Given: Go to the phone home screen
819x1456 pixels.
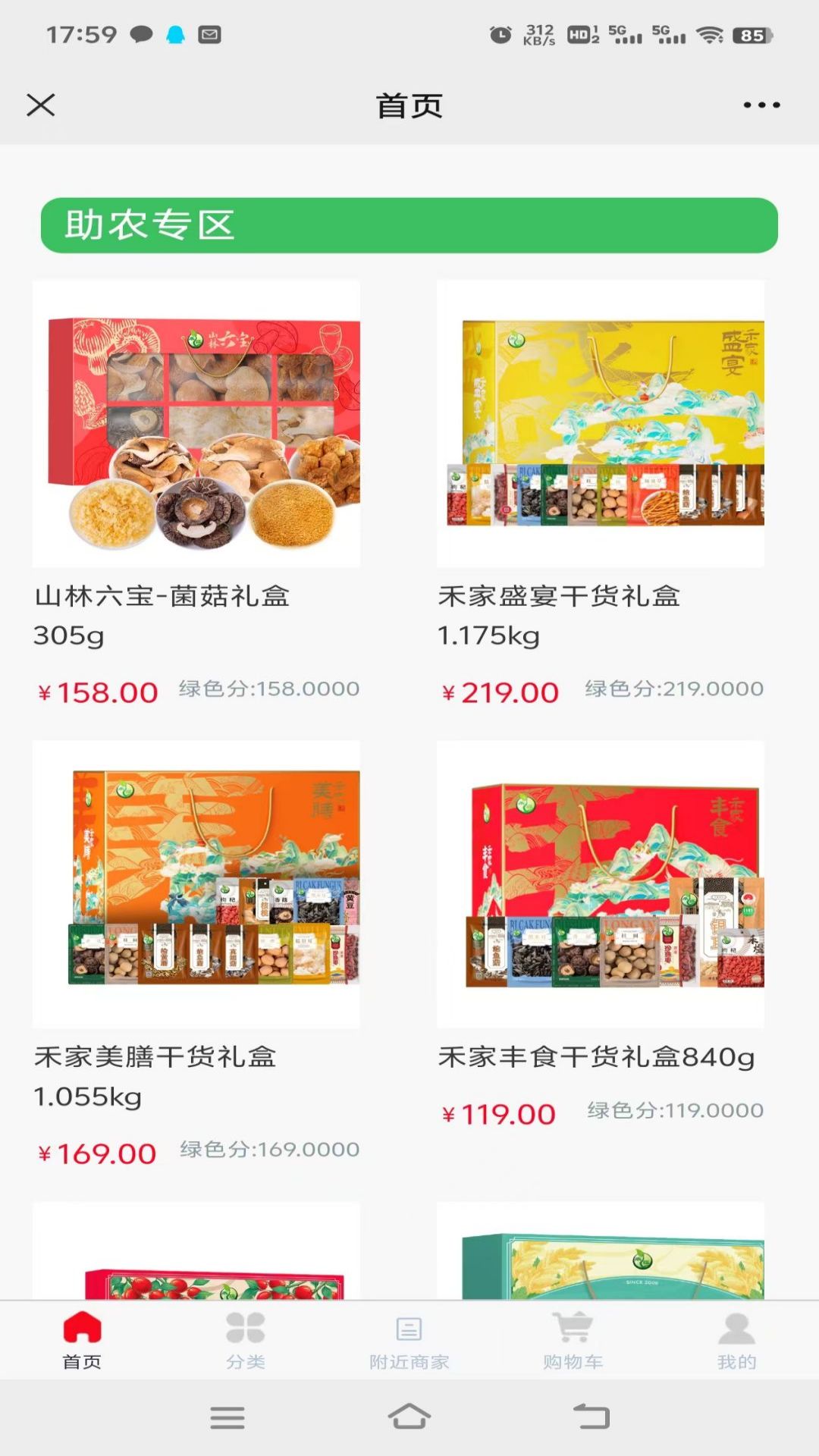Looking at the screenshot, I should tap(409, 1417).
